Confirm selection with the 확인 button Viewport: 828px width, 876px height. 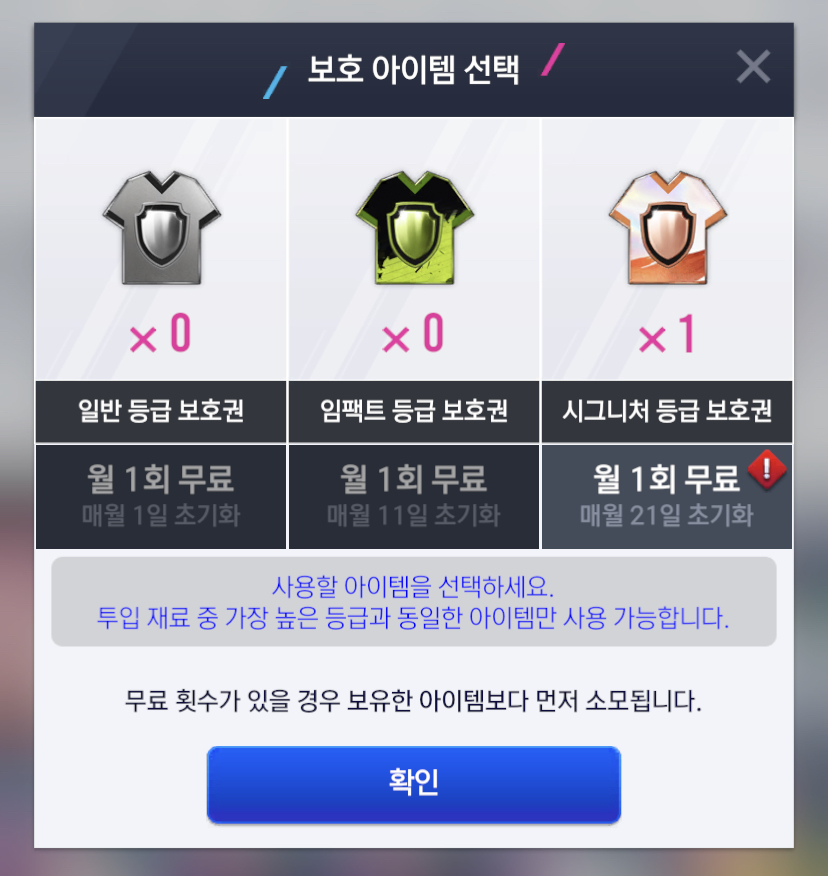click(413, 784)
